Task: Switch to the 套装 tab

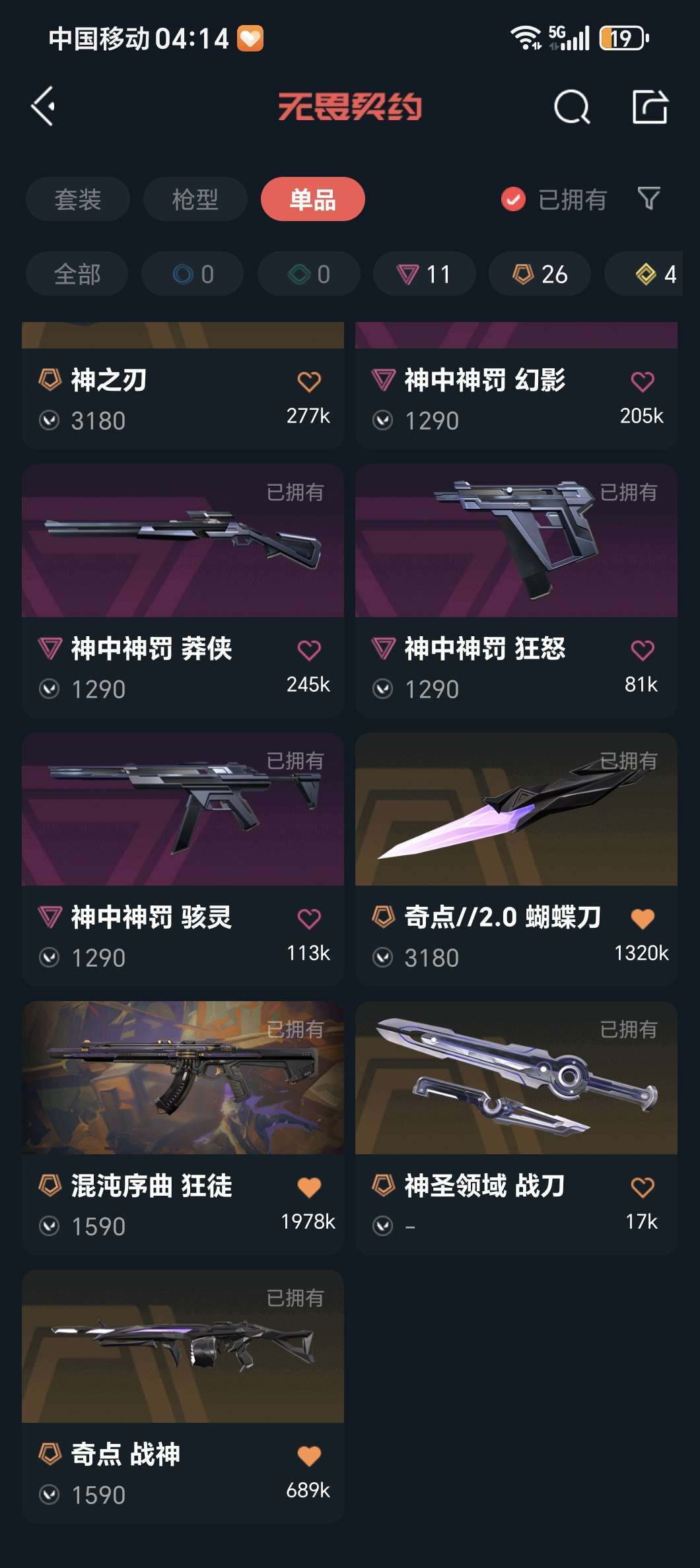Action: coord(77,199)
